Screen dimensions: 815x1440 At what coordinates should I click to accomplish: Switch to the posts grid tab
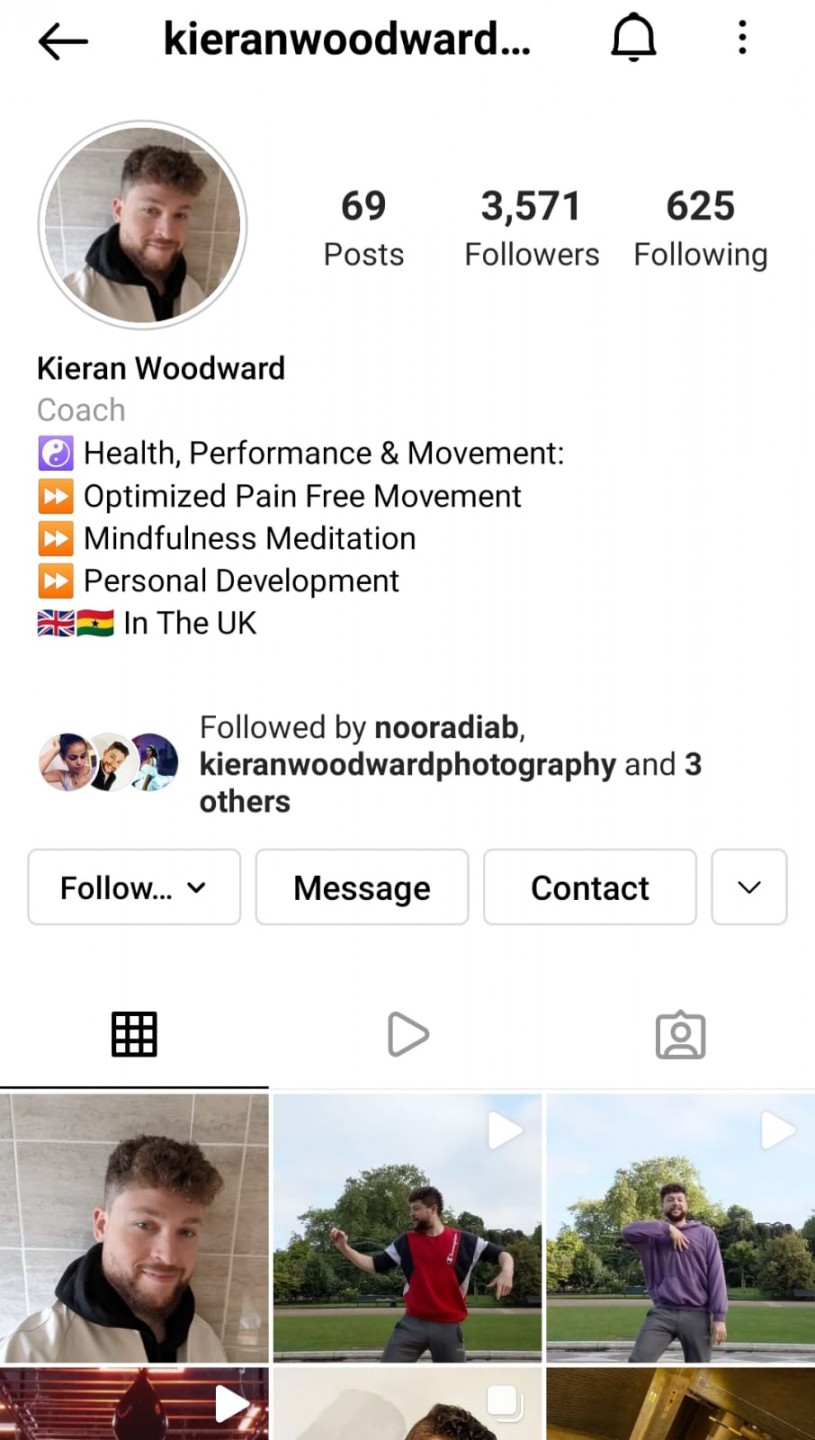click(x=134, y=1034)
